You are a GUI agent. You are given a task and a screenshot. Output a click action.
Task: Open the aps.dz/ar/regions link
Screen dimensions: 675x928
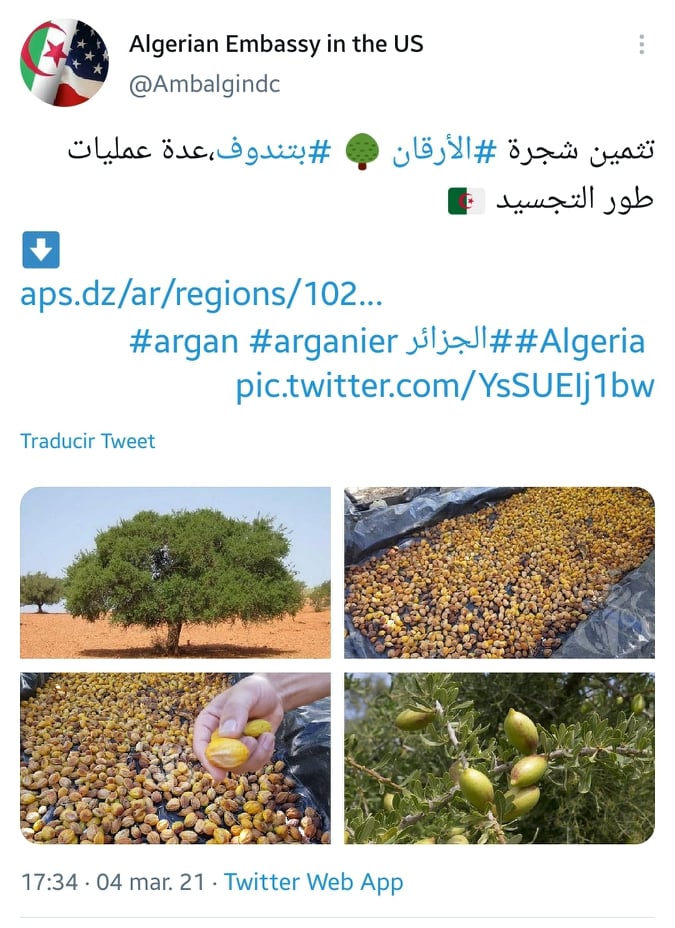[202, 294]
